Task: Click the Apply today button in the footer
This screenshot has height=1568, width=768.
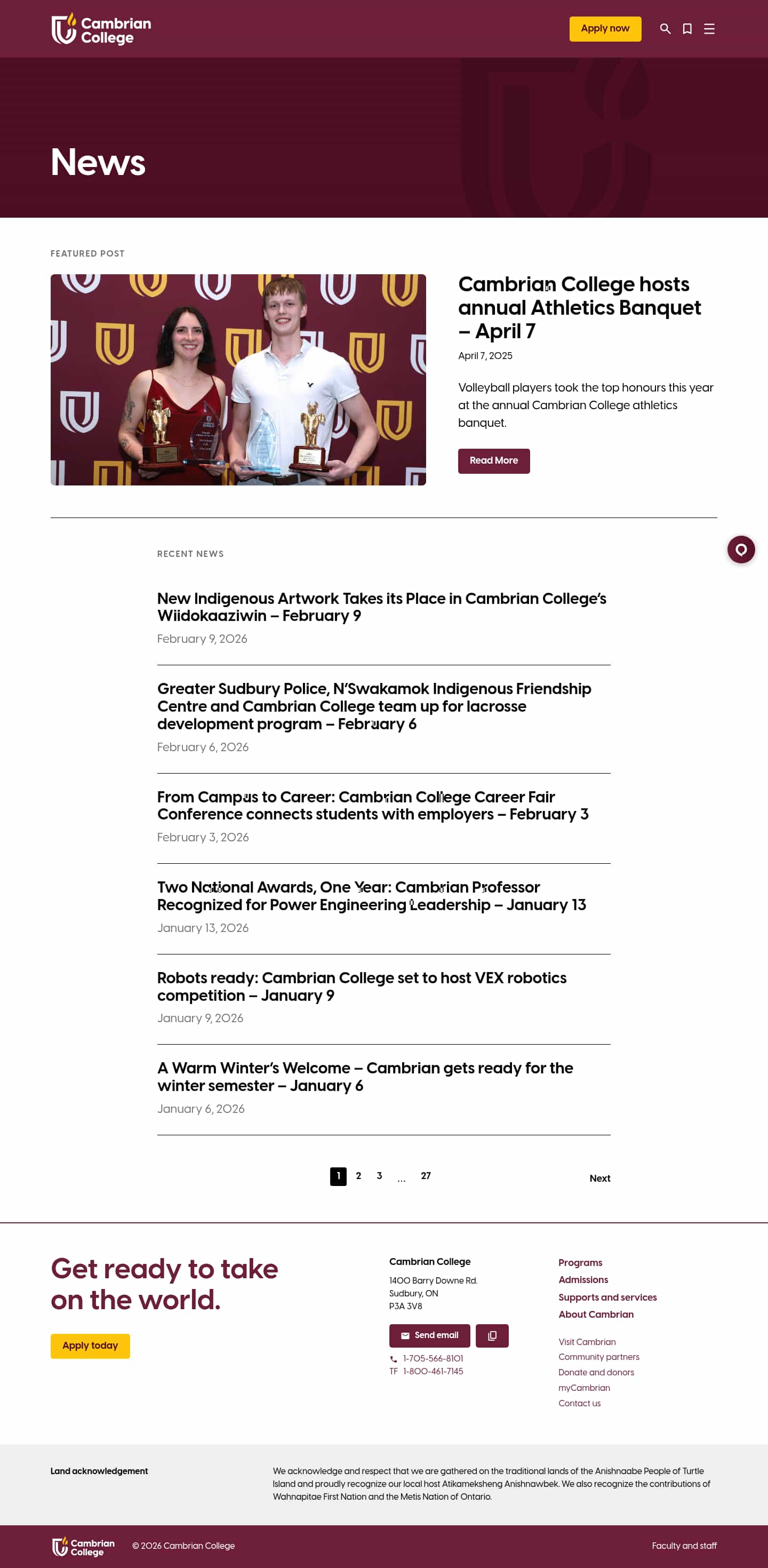Action: click(x=90, y=1346)
